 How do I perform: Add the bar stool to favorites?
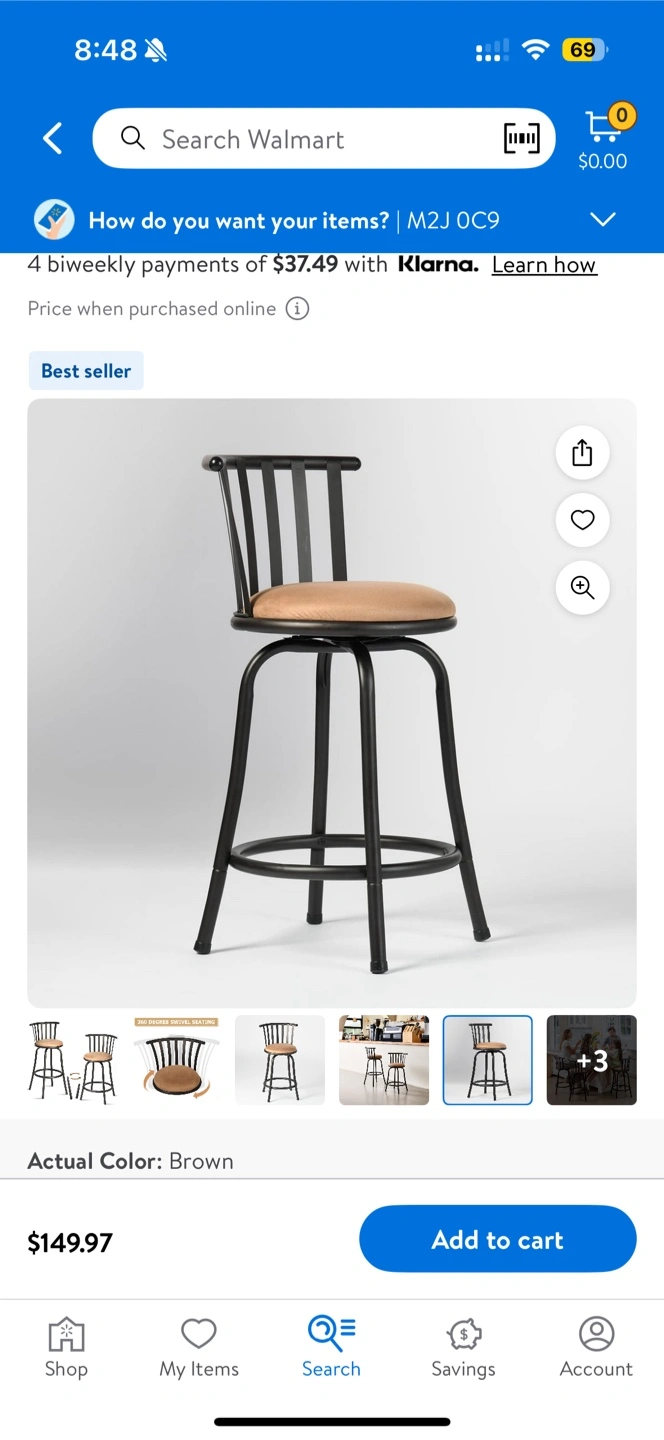582,520
